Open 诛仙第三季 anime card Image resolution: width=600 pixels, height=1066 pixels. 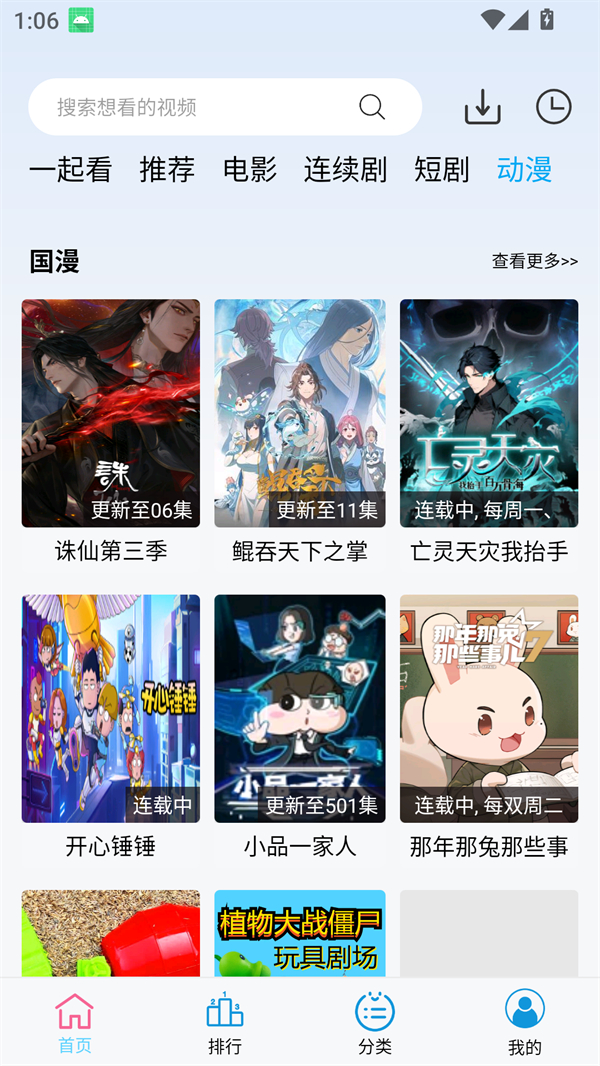point(110,413)
